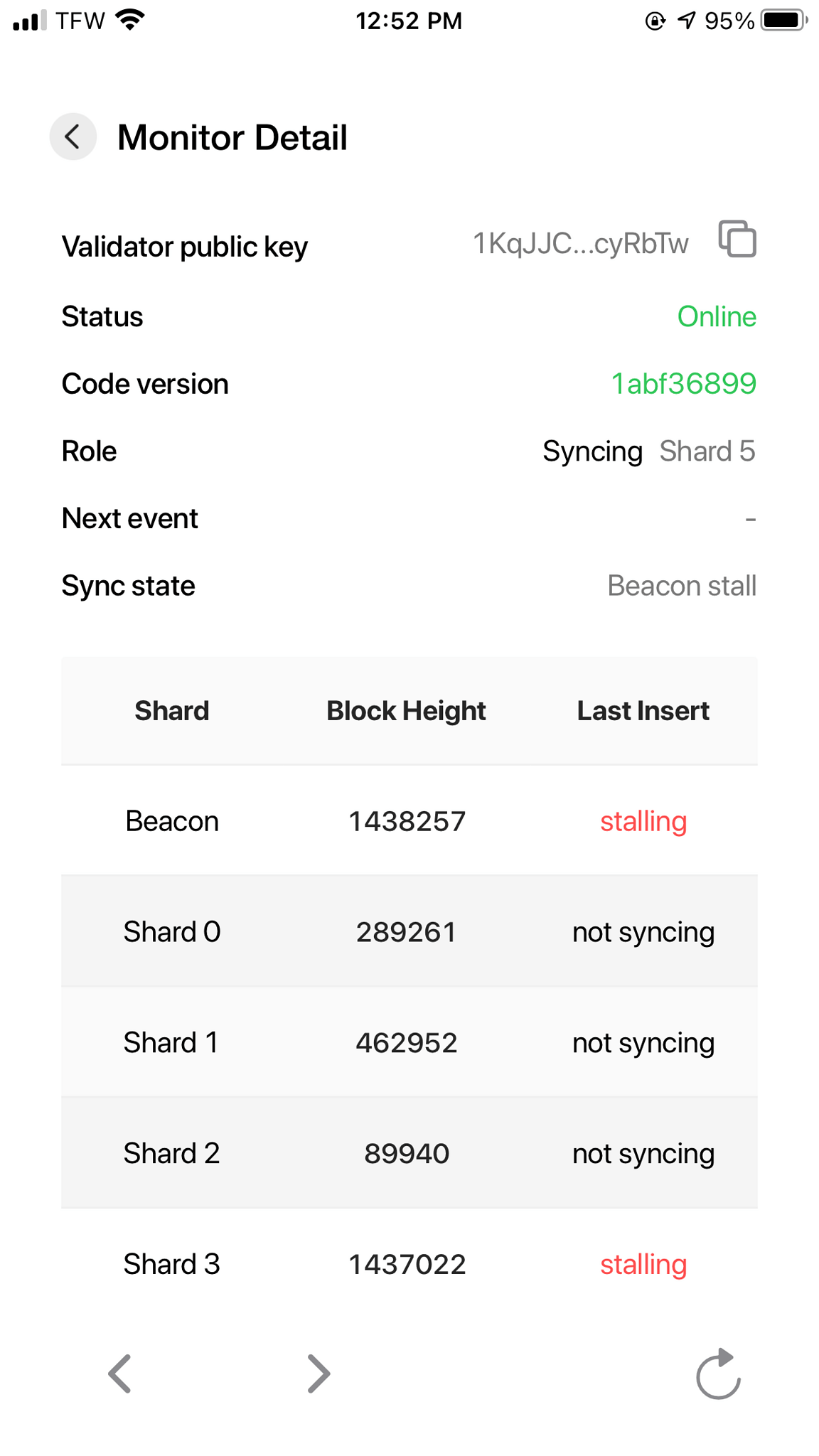The width and height of the screenshot is (819, 1456).
Task: Go back from Monitor Detail
Action: pyautogui.click(x=73, y=136)
